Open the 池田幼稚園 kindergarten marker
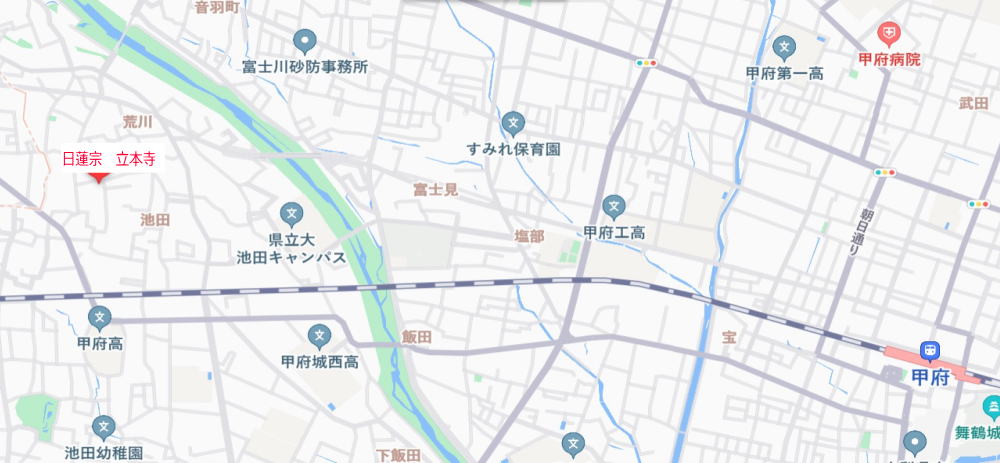The height and width of the screenshot is (463, 1000). pyautogui.click(x=104, y=428)
